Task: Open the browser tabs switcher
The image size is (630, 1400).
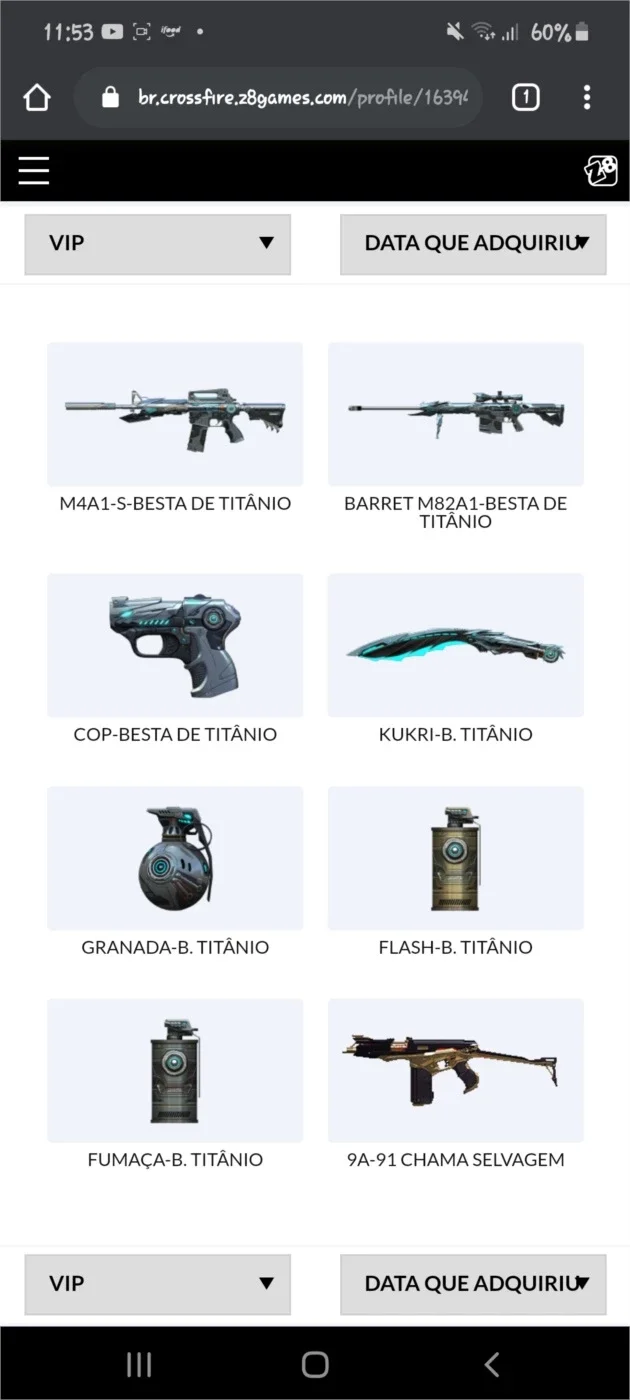Action: [x=526, y=97]
